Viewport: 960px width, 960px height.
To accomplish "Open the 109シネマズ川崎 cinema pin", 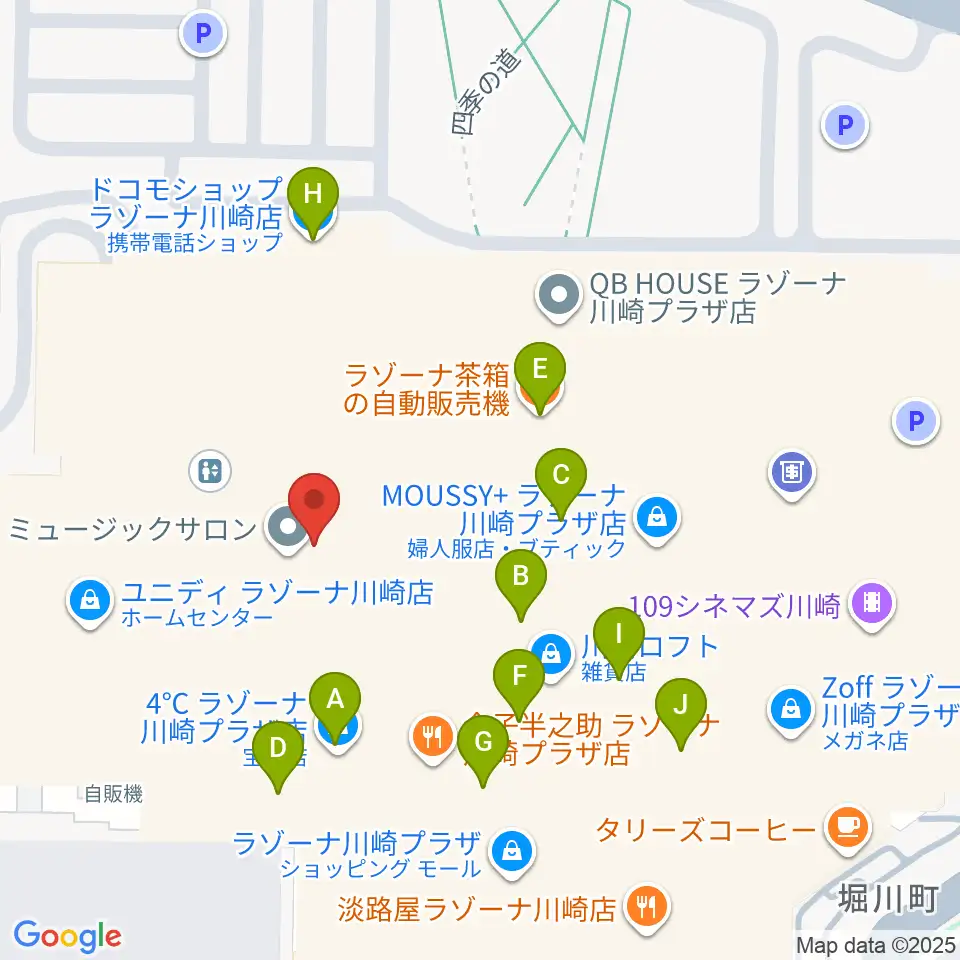I will click(872, 605).
